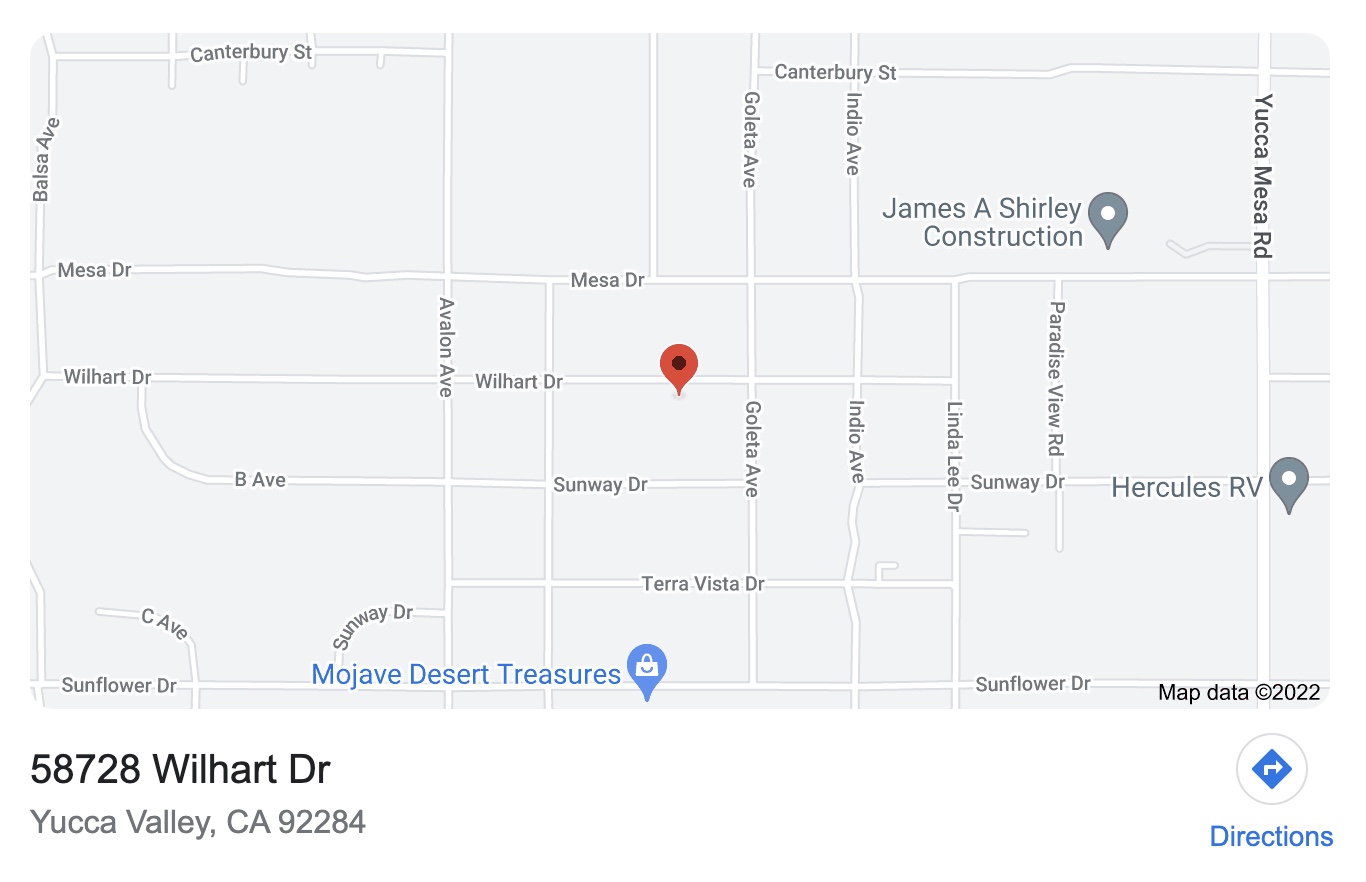The height and width of the screenshot is (882, 1366).
Task: Select the Hercules RV map pin
Action: tap(1288, 482)
